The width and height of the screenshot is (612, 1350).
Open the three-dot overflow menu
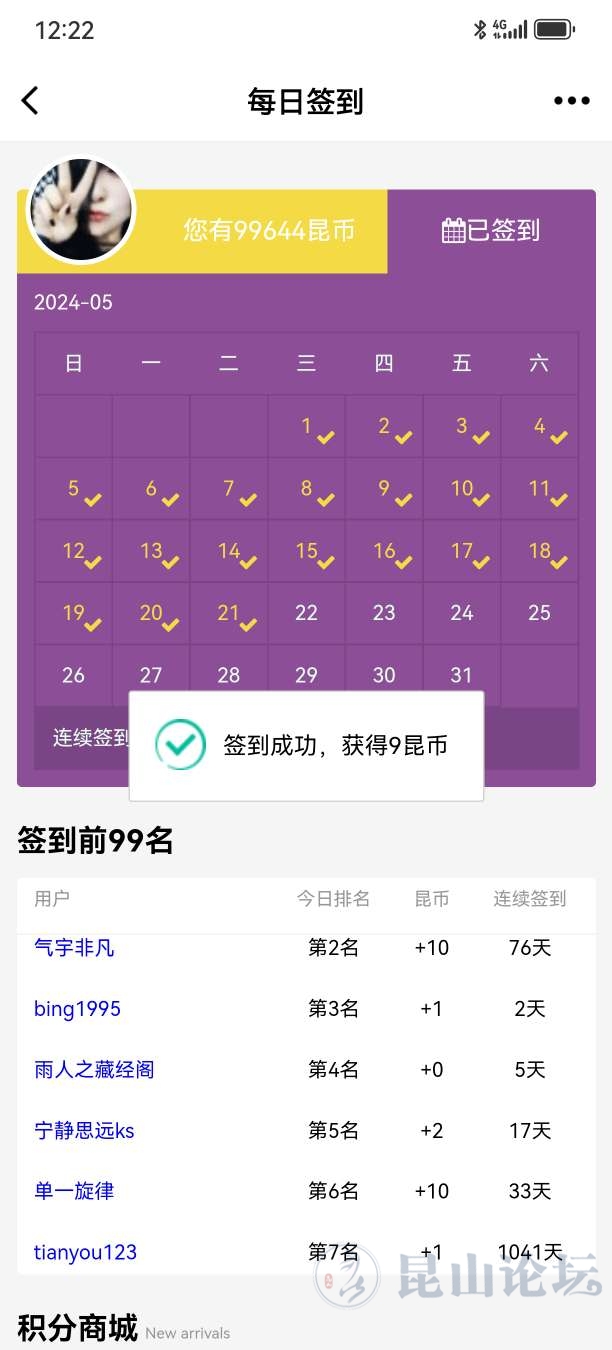(x=571, y=100)
